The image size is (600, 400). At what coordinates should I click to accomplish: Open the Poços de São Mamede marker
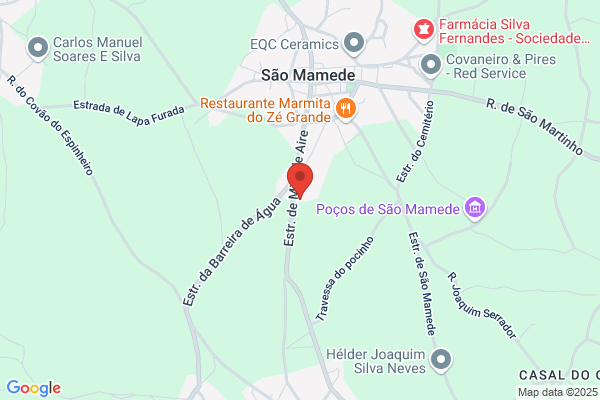(475, 209)
